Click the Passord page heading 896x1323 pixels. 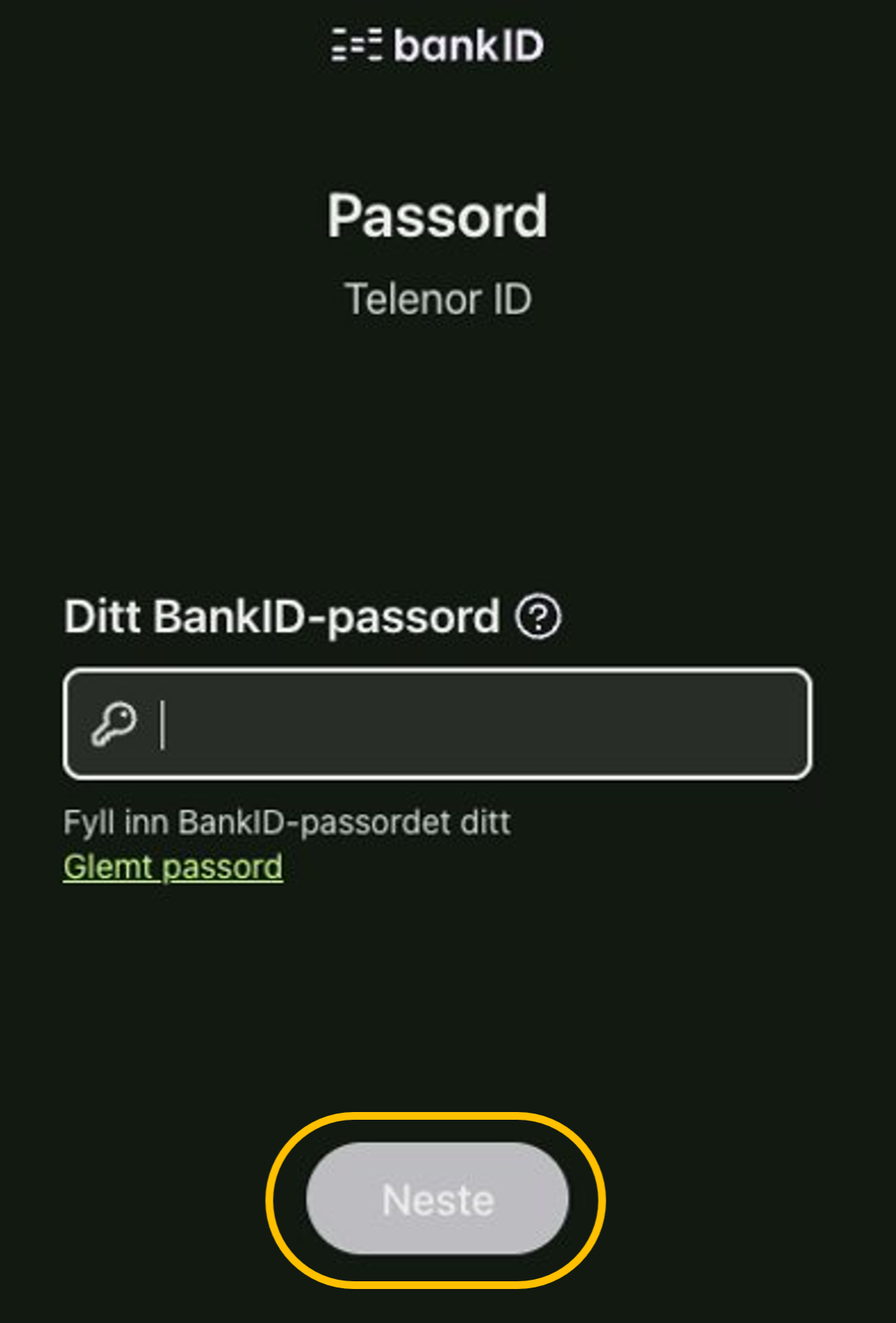437,216
